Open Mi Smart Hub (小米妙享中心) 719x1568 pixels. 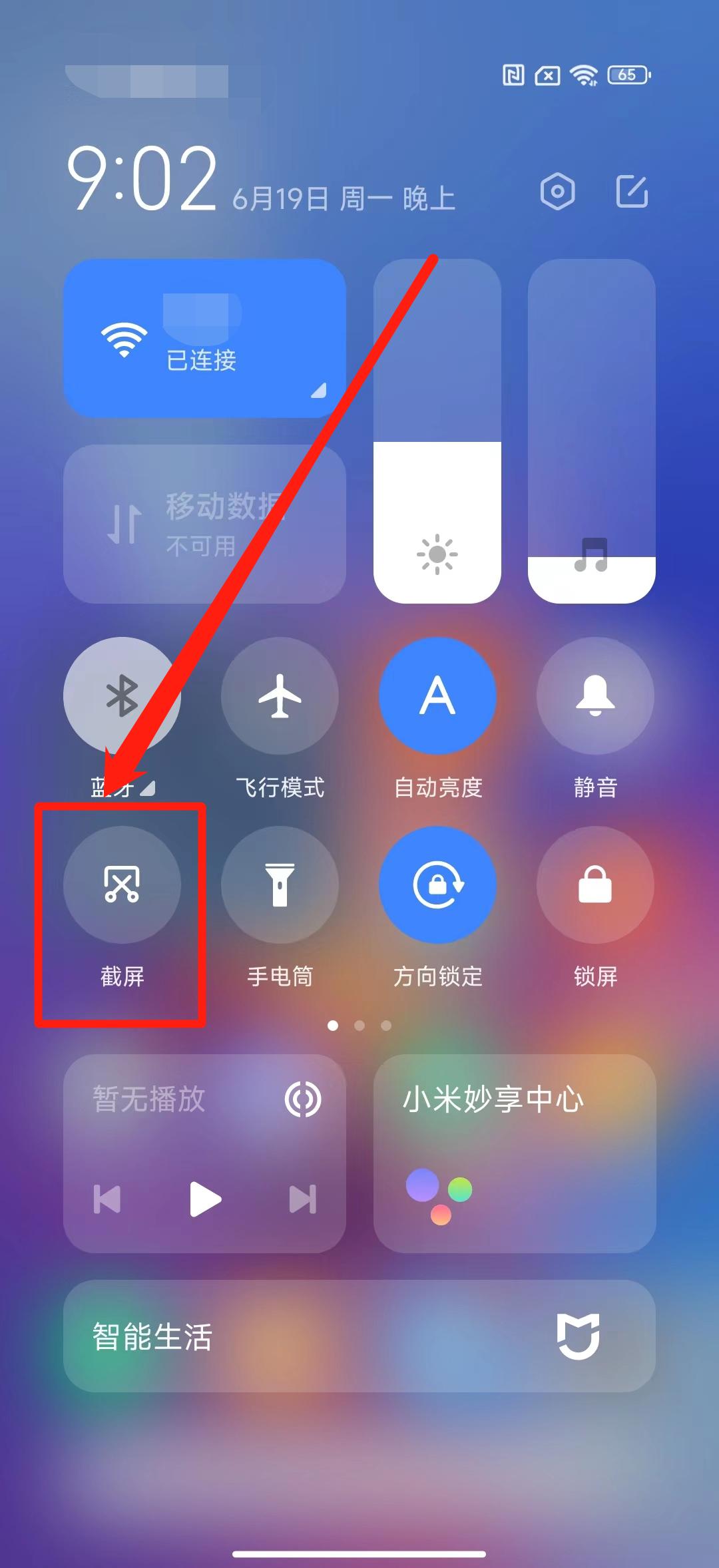514,1158
